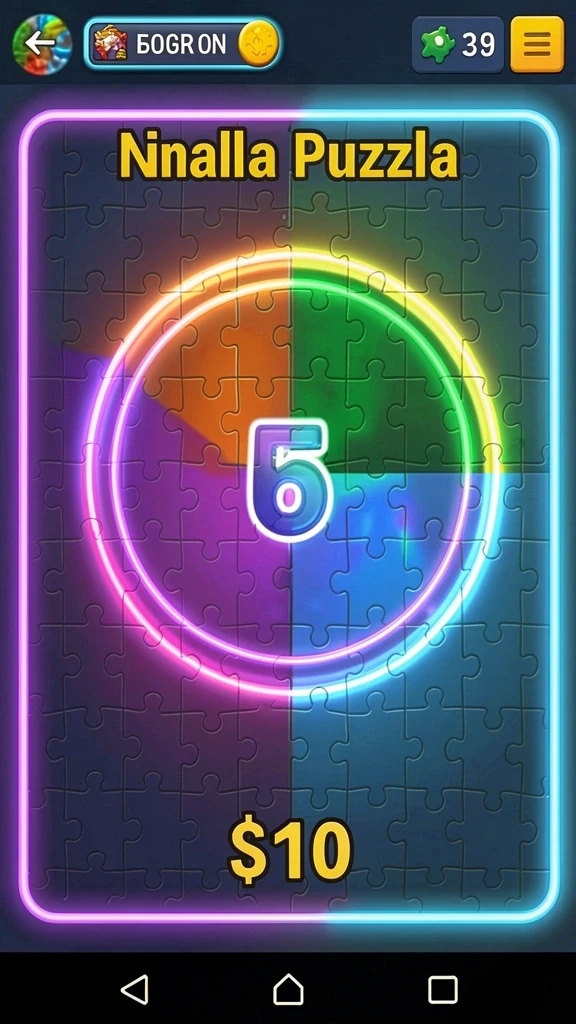Tap the system home button
Screen dimensions: 576x1024
coord(288,989)
